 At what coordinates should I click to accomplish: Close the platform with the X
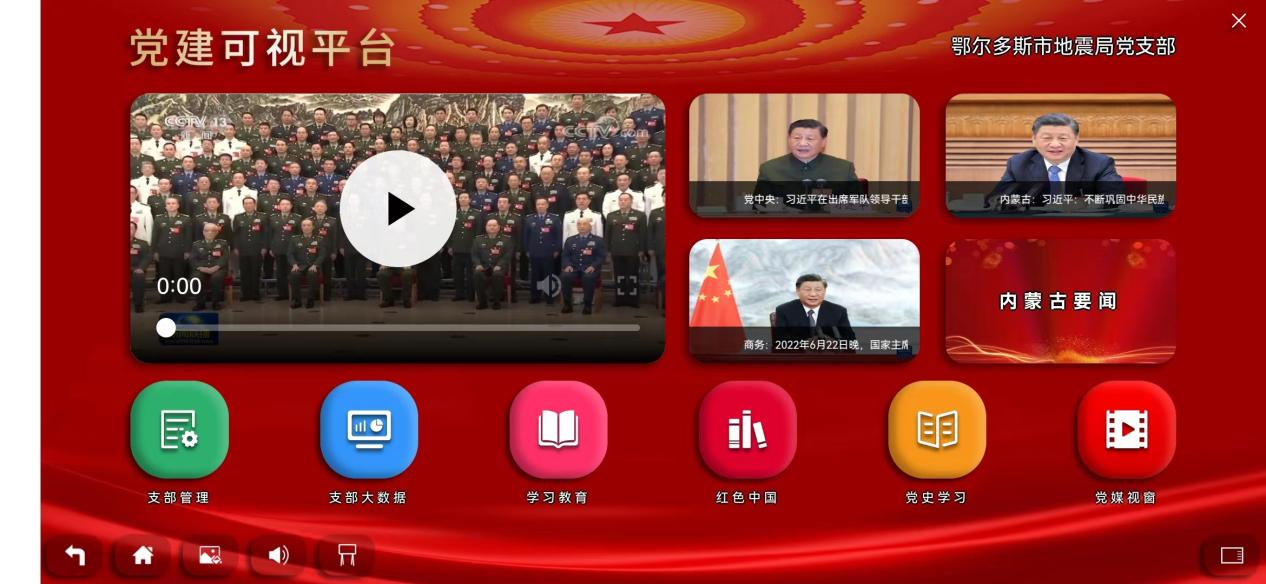[1239, 20]
